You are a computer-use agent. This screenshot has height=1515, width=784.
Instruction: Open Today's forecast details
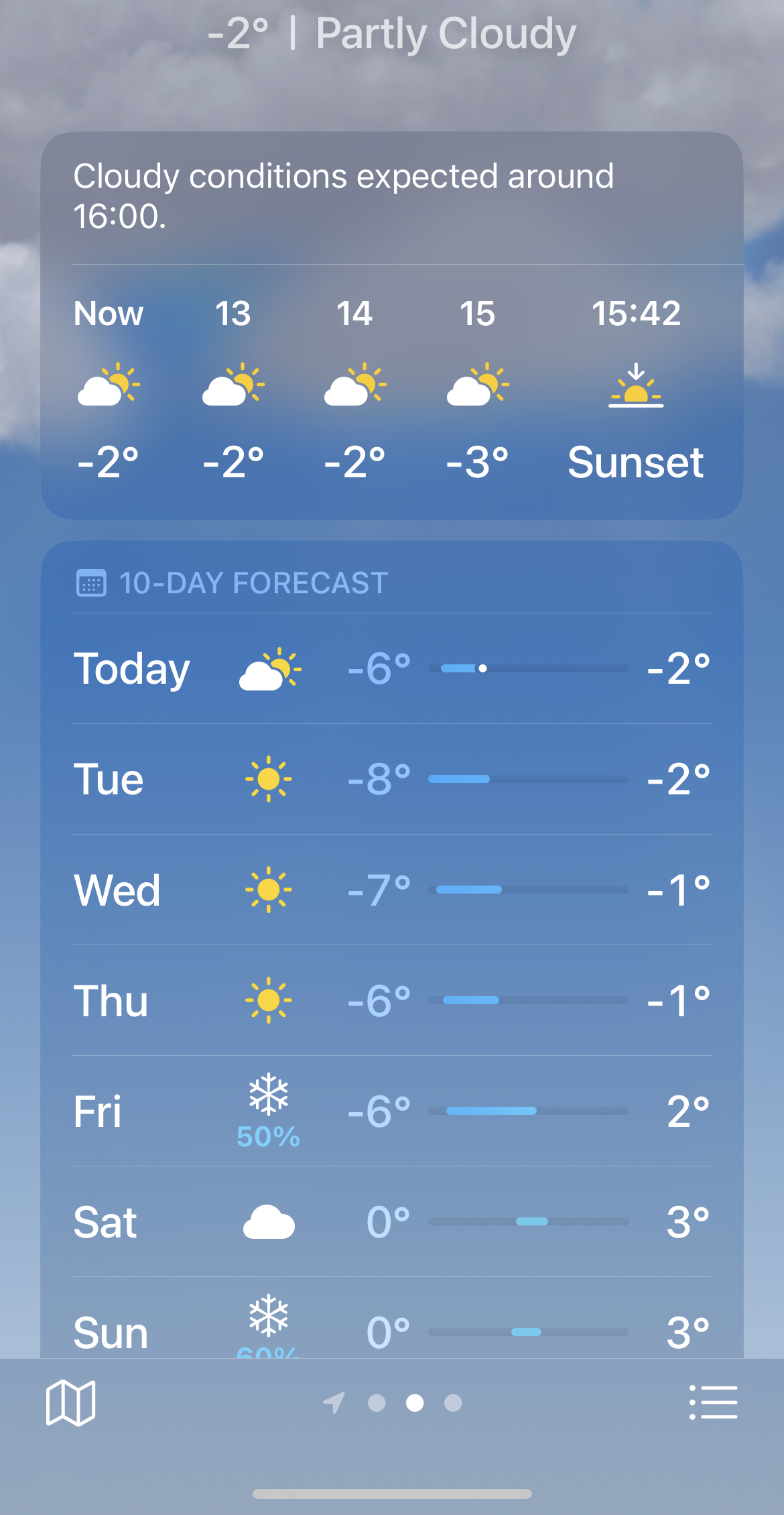(392, 668)
